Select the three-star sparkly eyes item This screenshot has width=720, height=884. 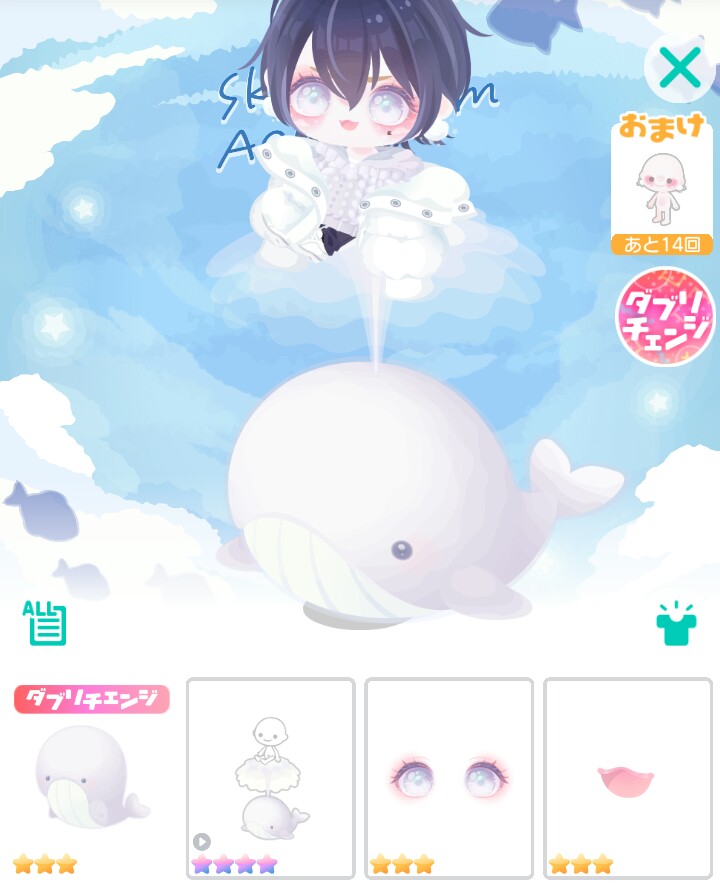point(449,778)
